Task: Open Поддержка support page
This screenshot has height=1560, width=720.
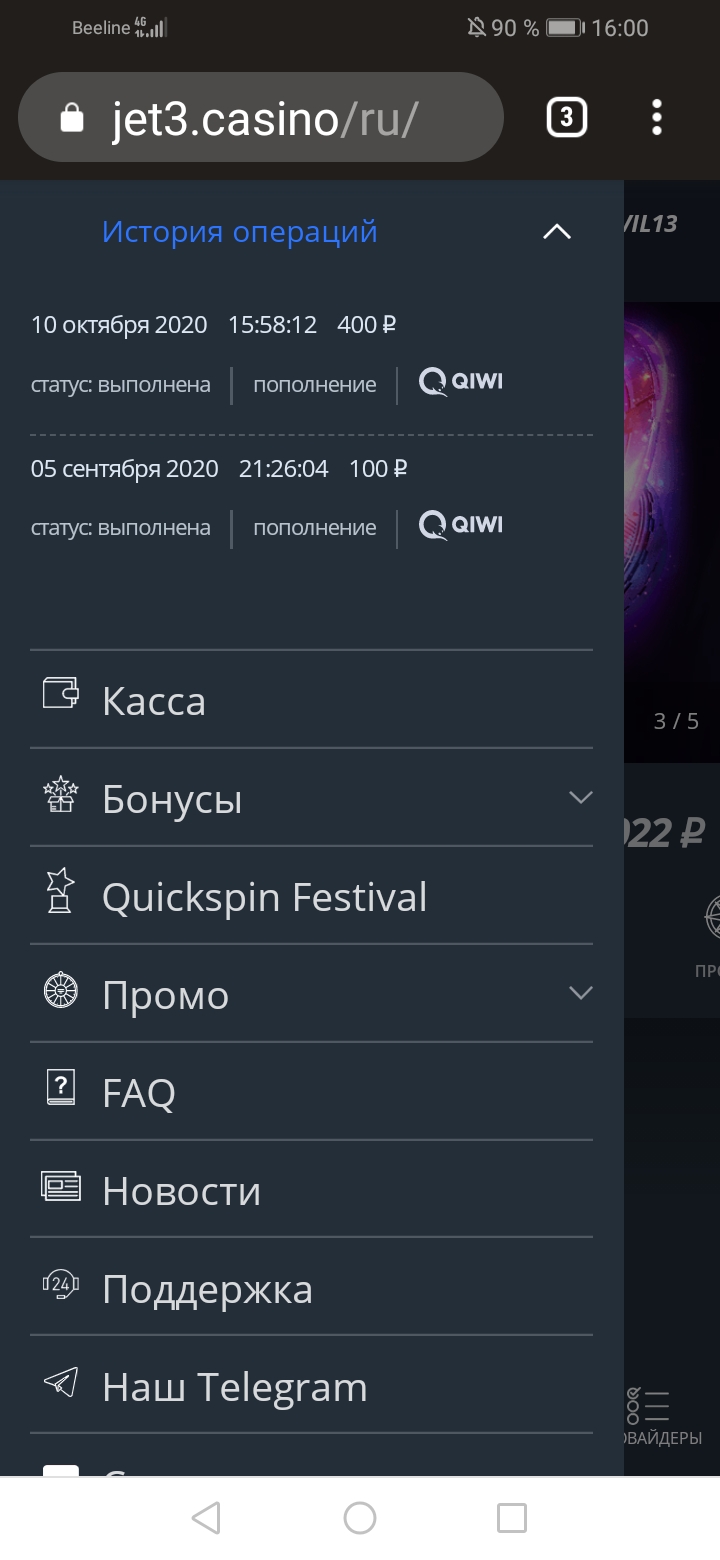Action: pyautogui.click(x=207, y=1288)
